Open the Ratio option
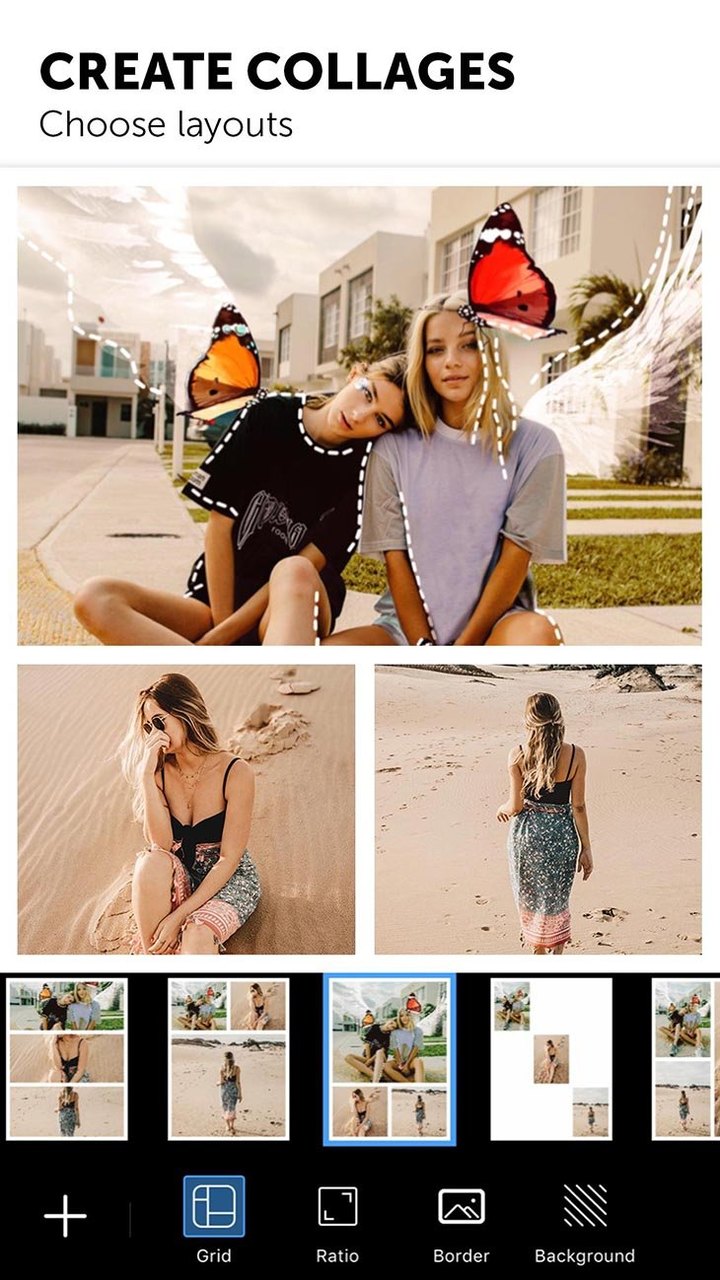The width and height of the screenshot is (720, 1280). tap(337, 1219)
